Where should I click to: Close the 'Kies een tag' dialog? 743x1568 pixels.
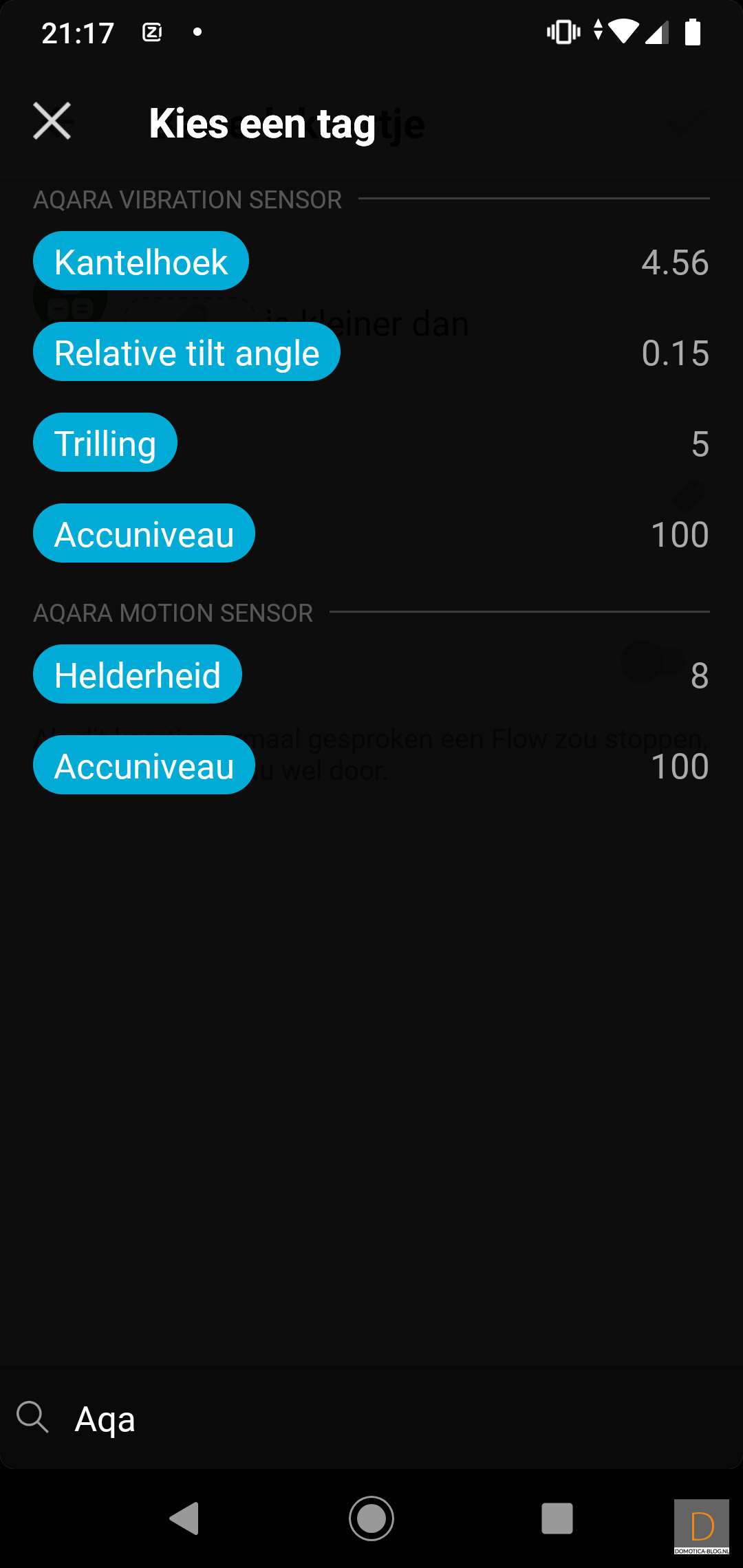tap(52, 121)
